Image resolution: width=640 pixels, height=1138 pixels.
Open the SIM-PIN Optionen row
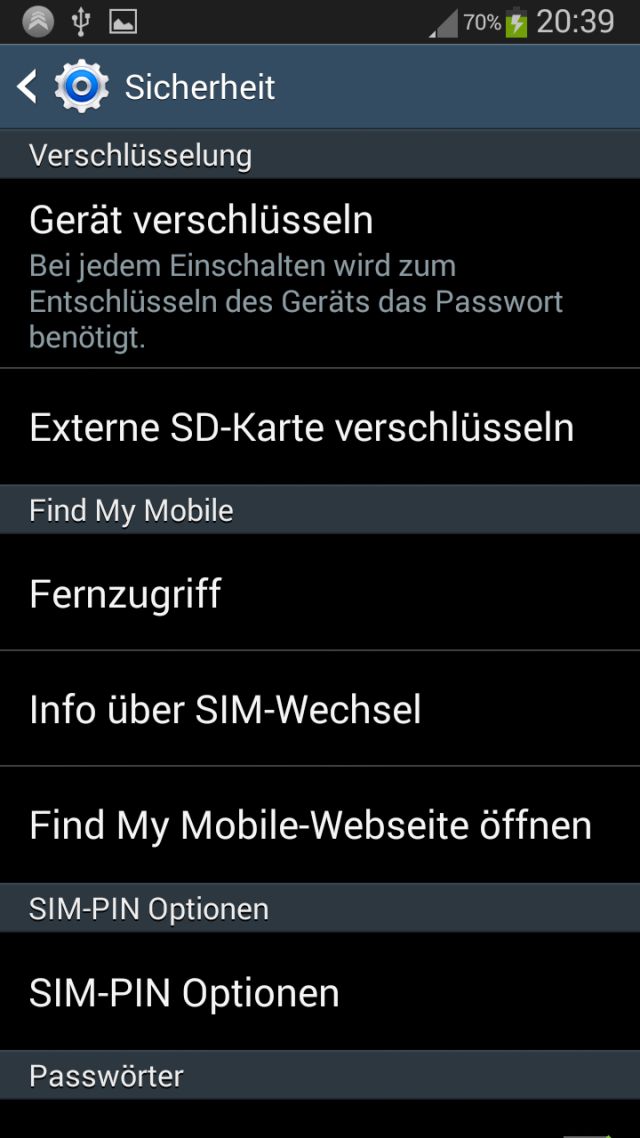coord(320,991)
